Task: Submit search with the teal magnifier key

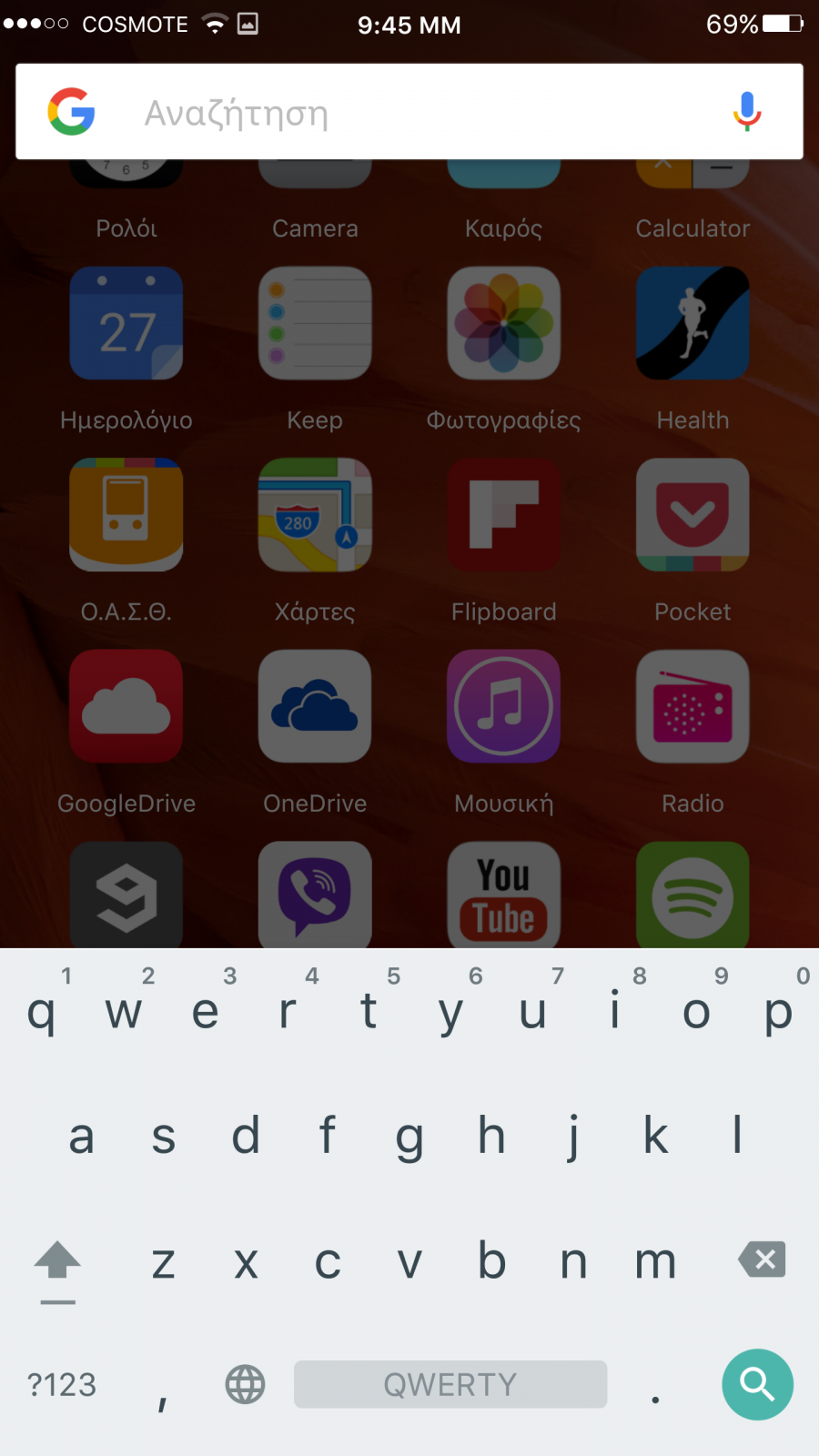Action: pyautogui.click(x=757, y=1384)
